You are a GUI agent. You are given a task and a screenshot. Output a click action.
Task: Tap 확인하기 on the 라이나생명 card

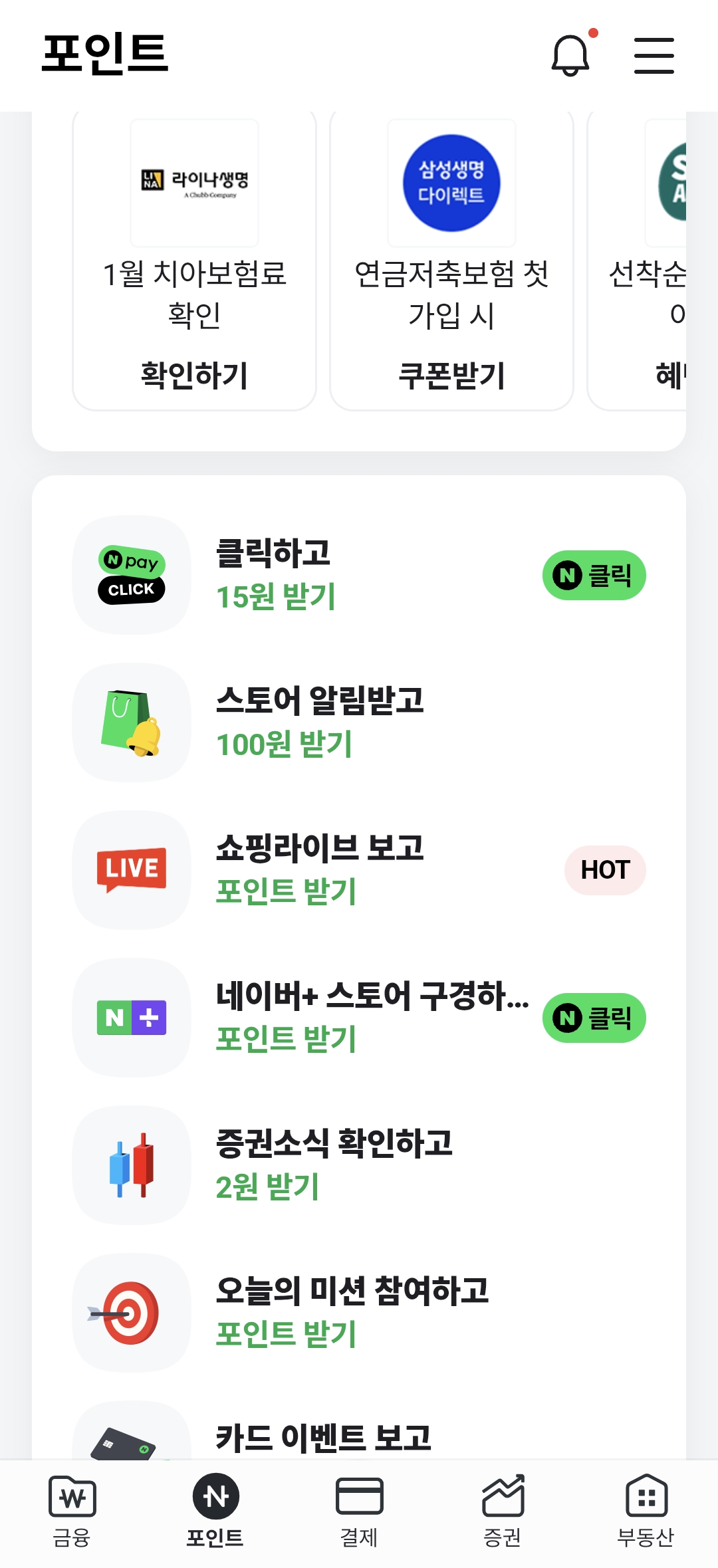(194, 375)
